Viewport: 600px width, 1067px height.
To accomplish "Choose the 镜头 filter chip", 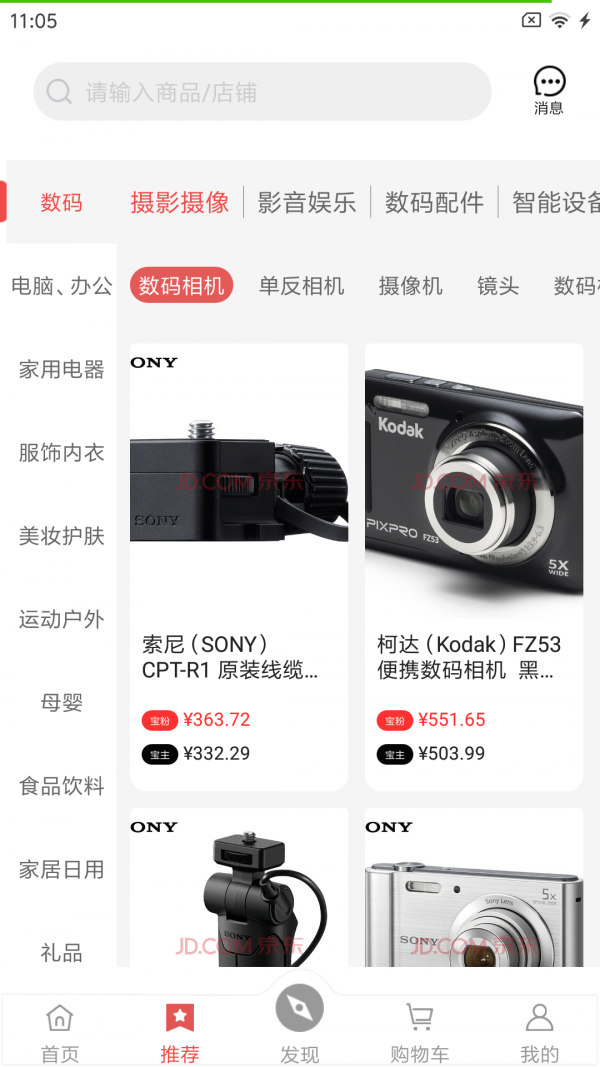I will (x=498, y=286).
